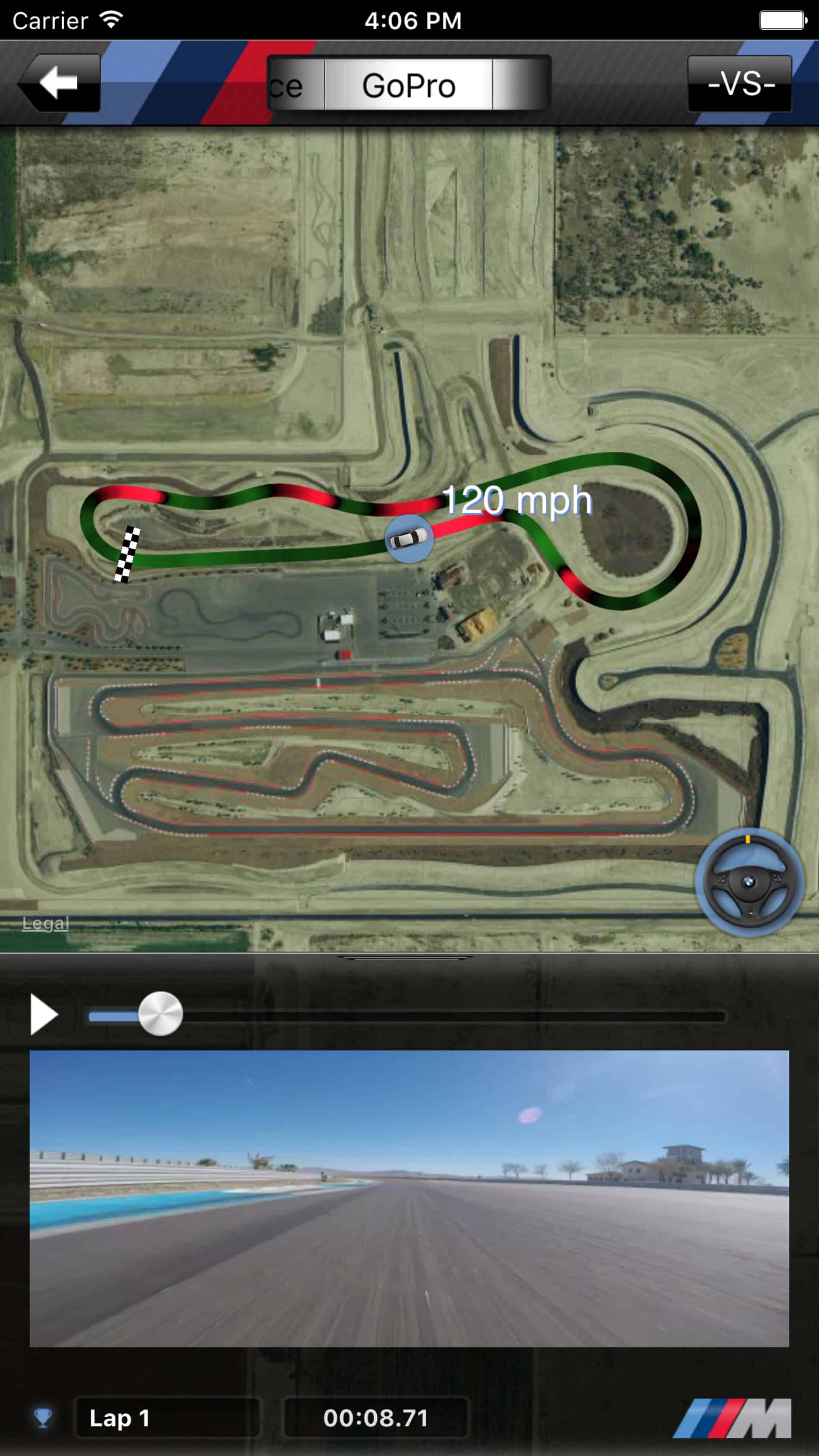
Task: Open the Legal link on the map
Action: (45, 923)
